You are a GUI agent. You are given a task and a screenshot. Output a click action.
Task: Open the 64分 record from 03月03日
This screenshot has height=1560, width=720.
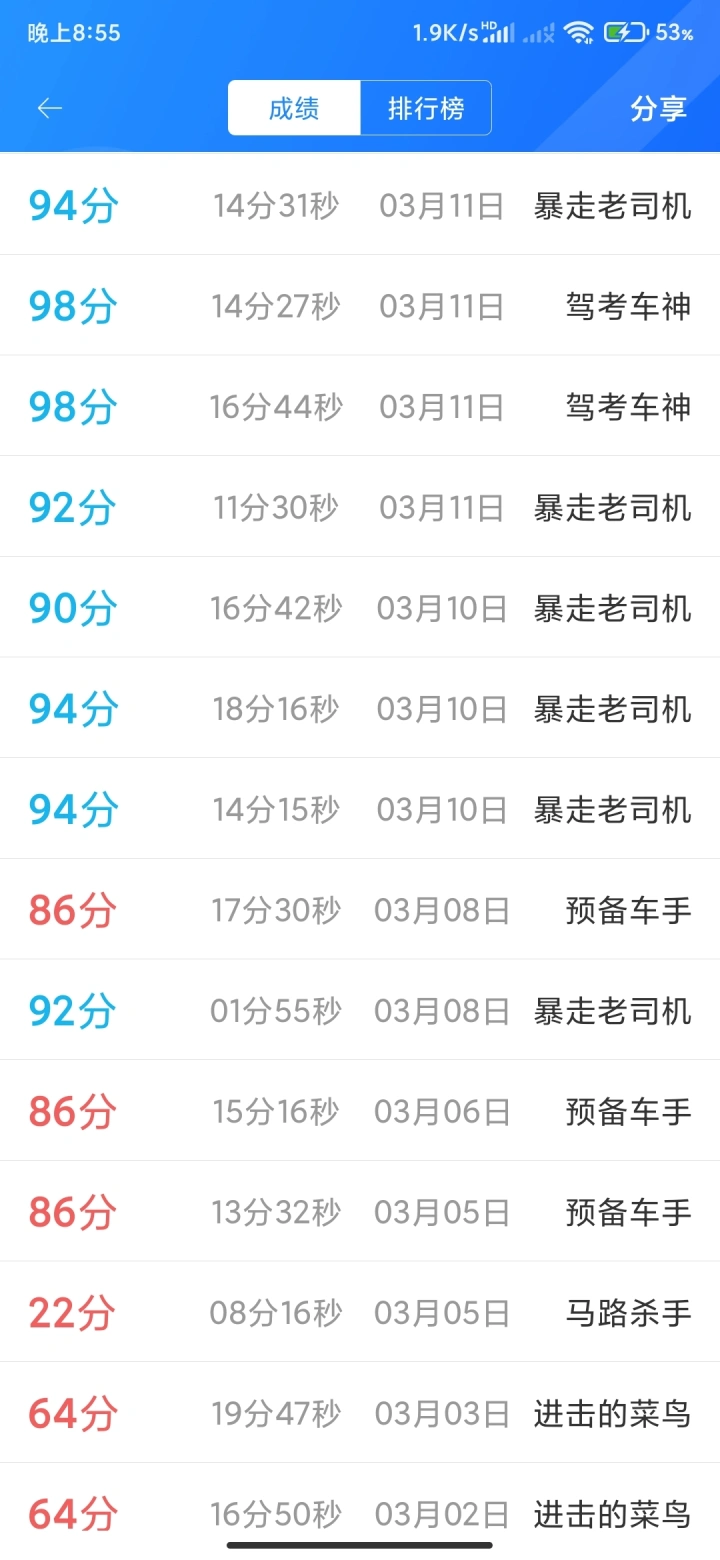click(360, 1413)
